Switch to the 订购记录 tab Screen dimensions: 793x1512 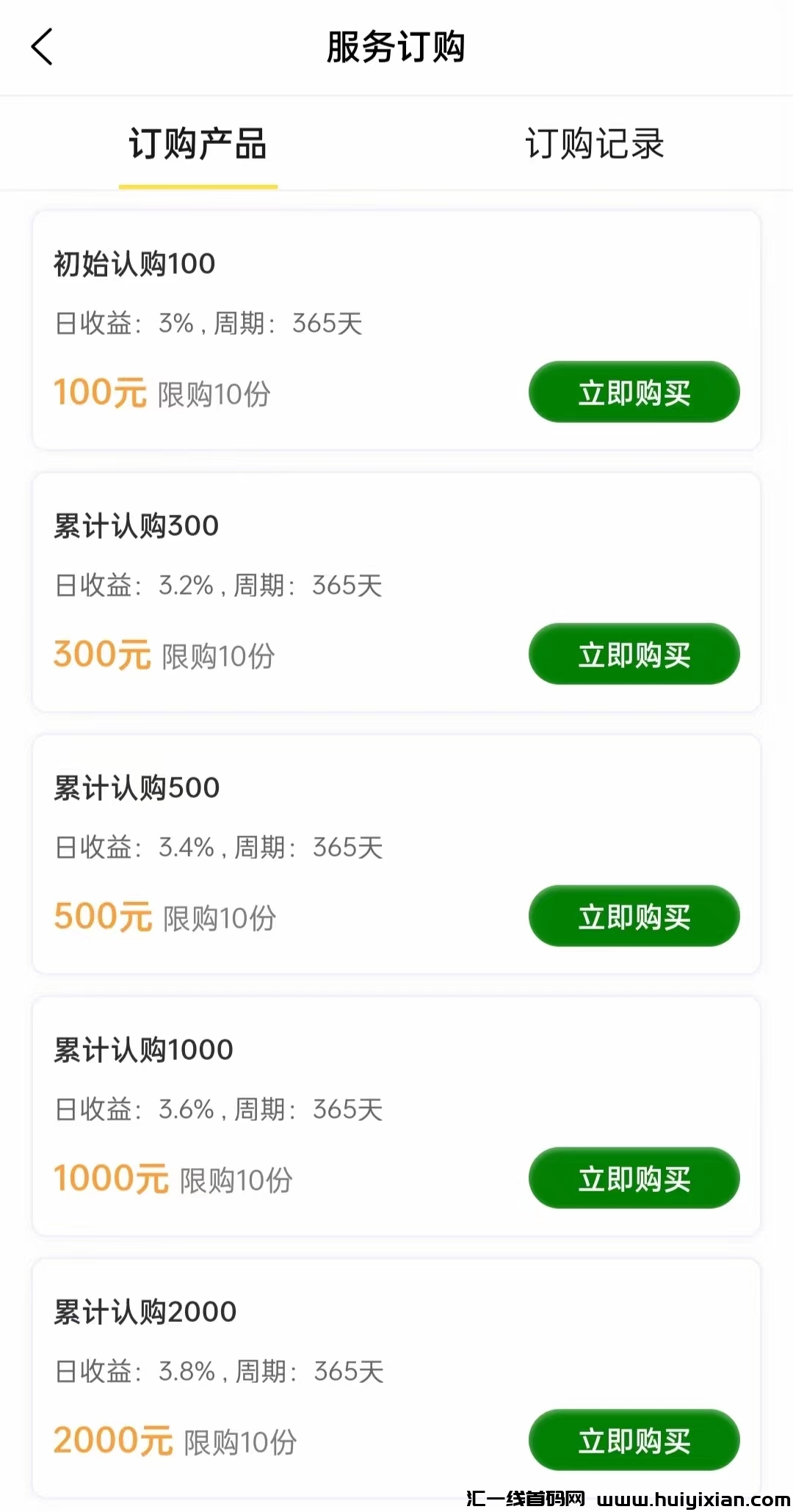point(594,143)
